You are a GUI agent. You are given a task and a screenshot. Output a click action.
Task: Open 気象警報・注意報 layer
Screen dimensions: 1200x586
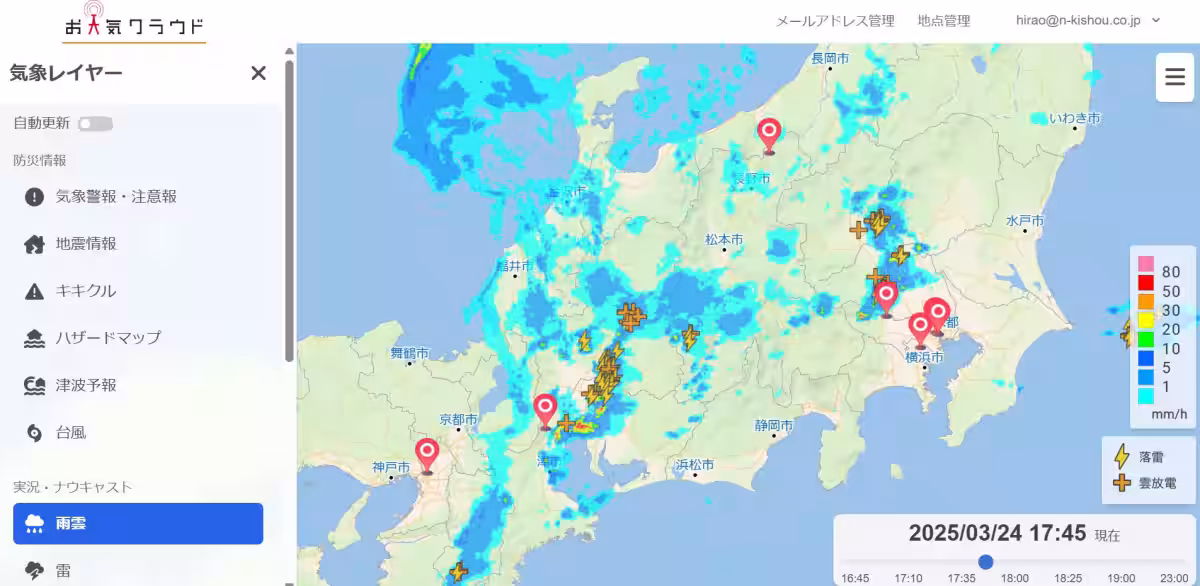116,197
